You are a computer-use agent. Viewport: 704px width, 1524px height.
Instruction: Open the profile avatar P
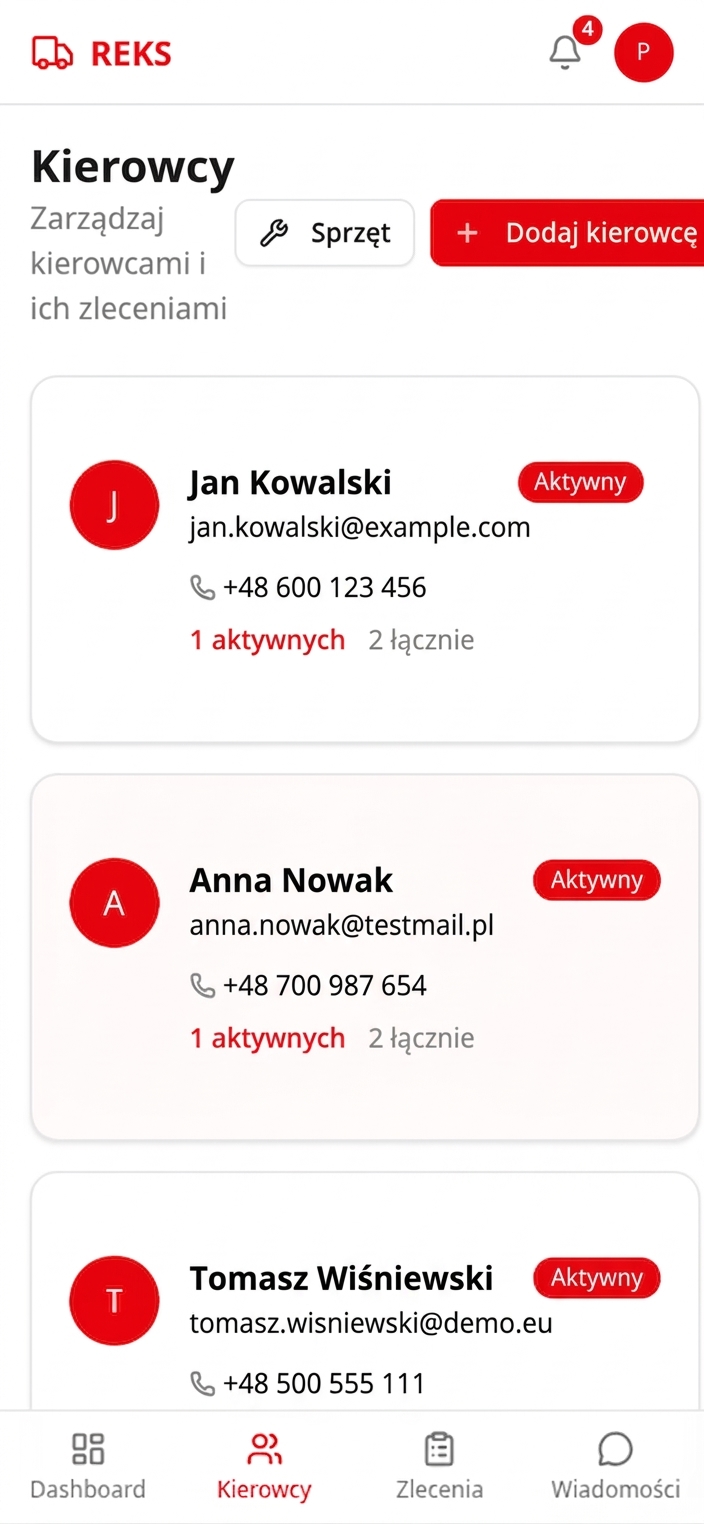pyautogui.click(x=643, y=52)
